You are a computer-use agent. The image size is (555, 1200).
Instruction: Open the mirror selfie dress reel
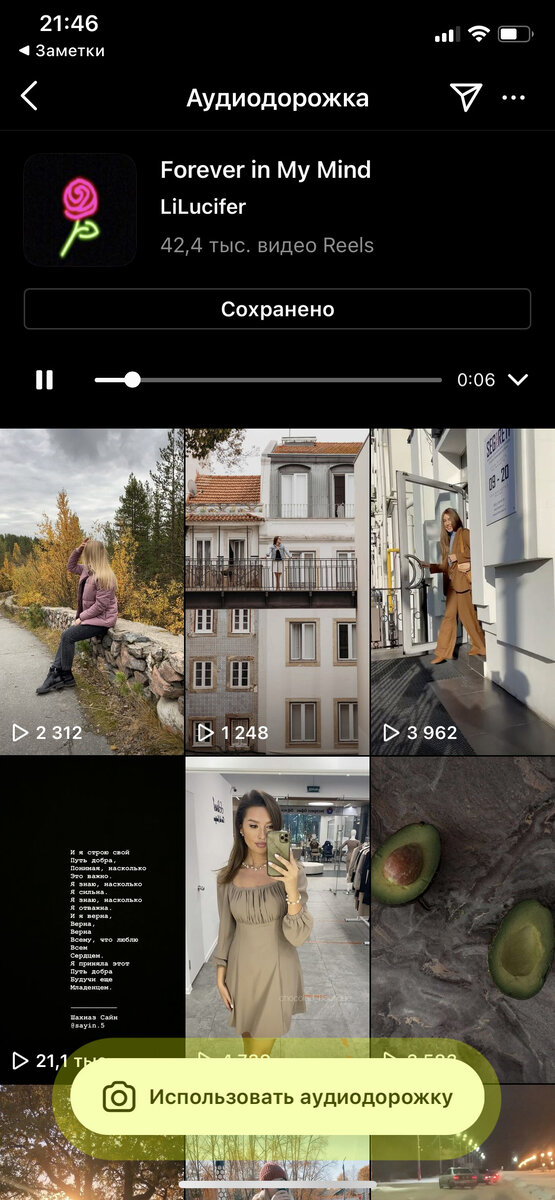(277, 905)
